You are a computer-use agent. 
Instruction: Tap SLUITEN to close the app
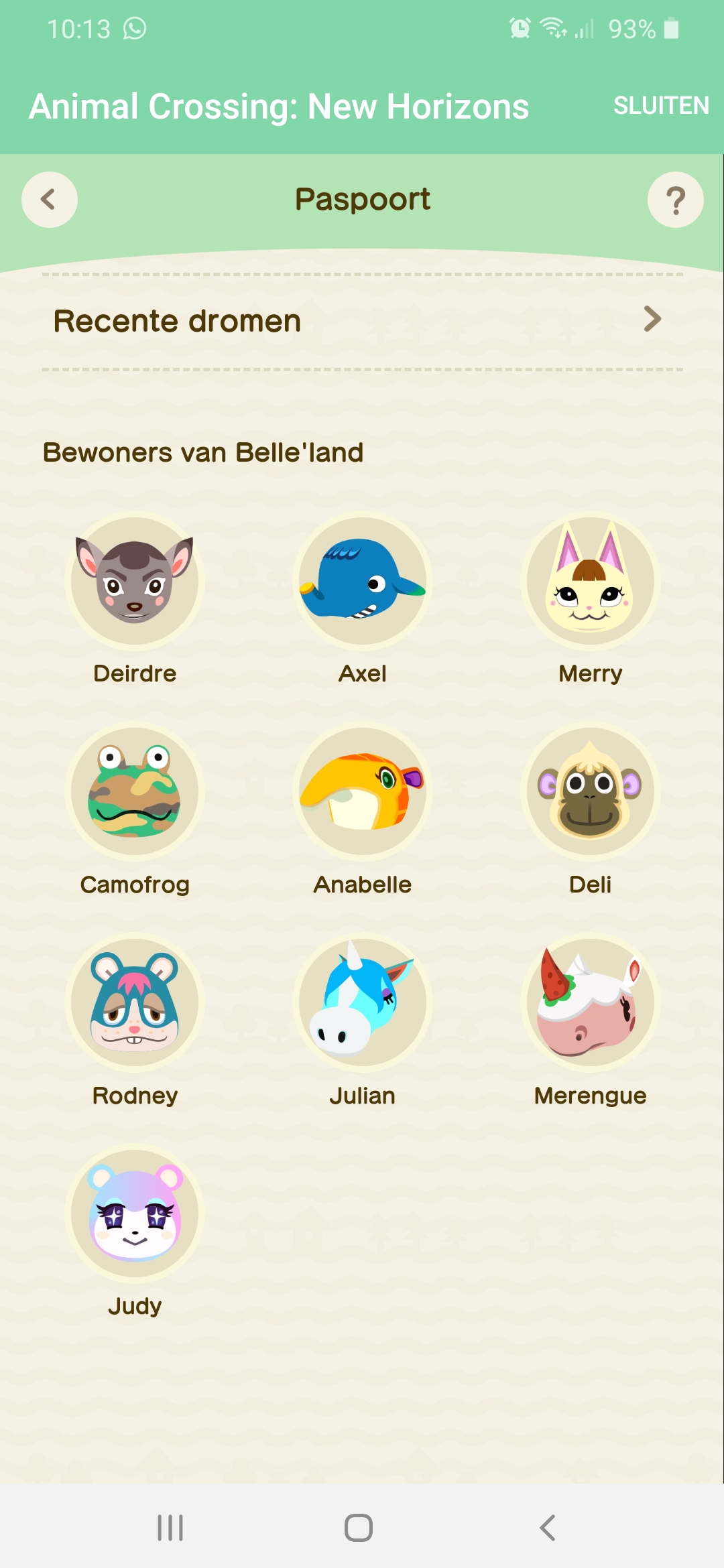click(x=661, y=106)
